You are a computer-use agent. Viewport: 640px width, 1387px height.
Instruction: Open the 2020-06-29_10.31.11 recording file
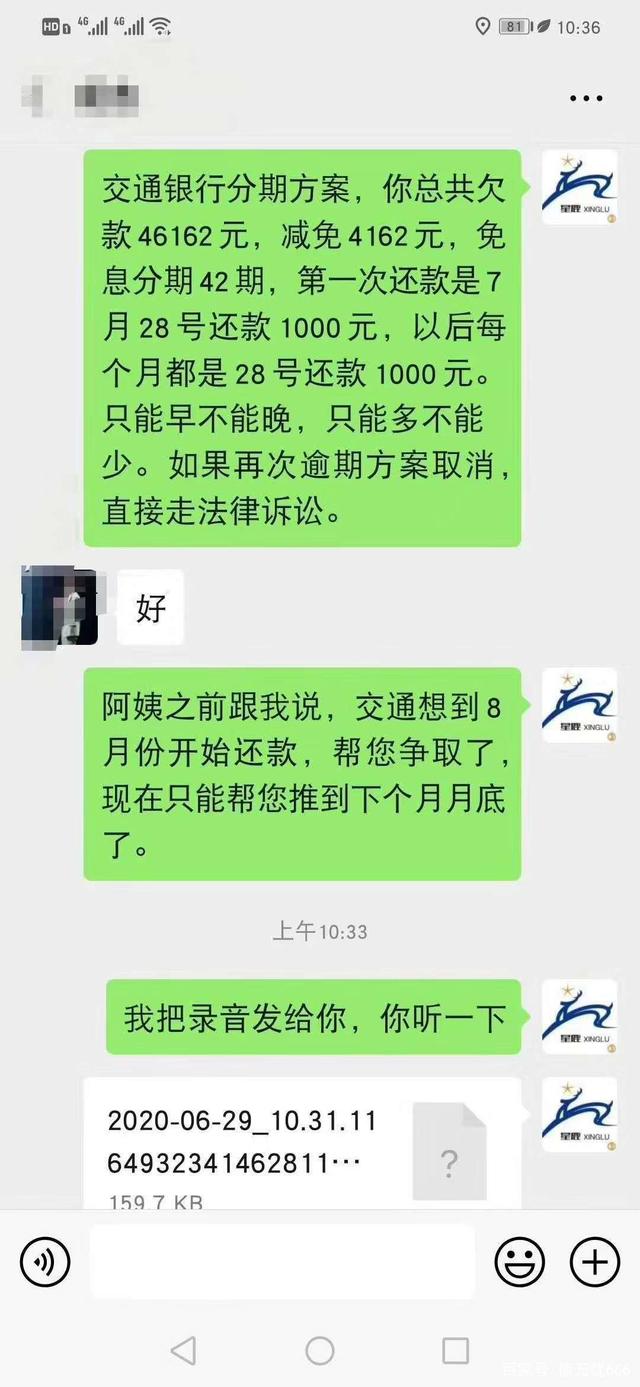pos(302,1146)
